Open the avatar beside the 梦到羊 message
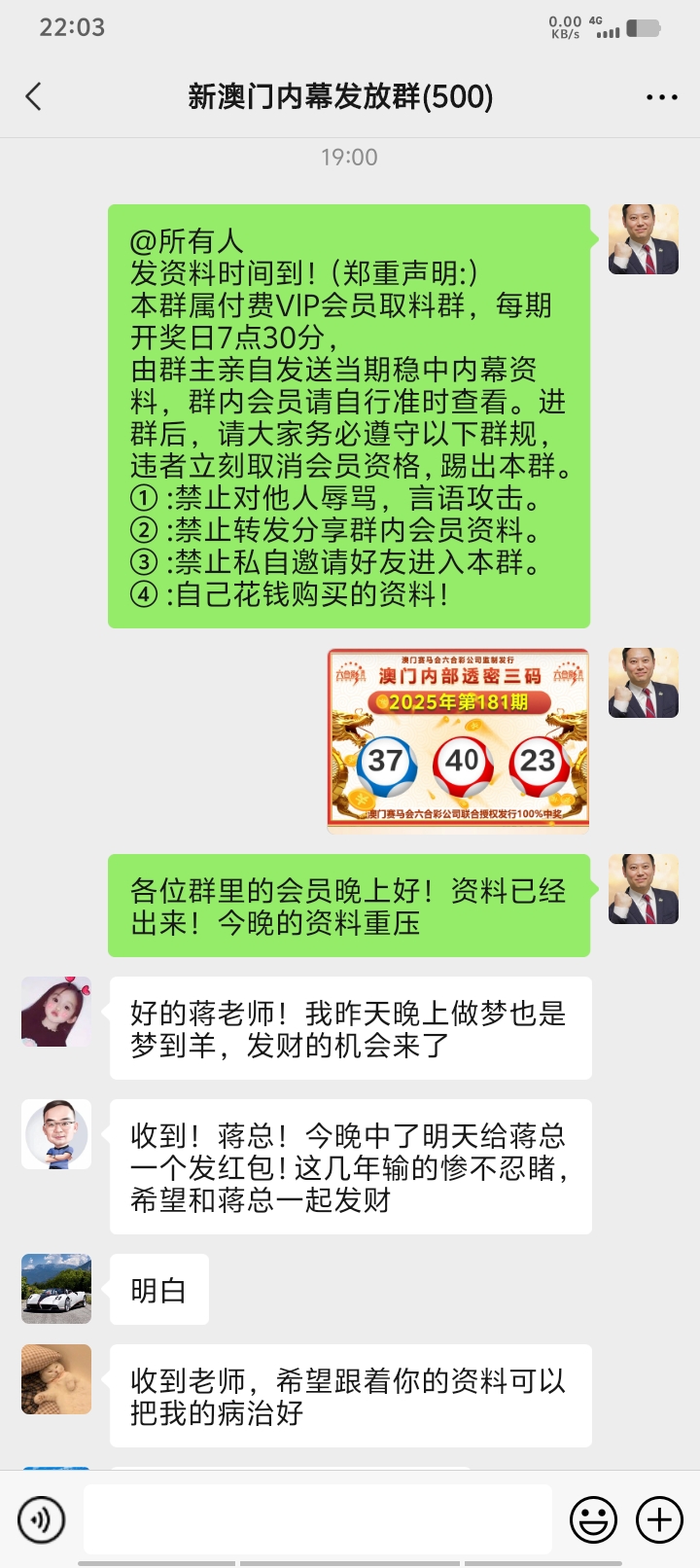This screenshot has width=700, height=1568. [x=56, y=1012]
